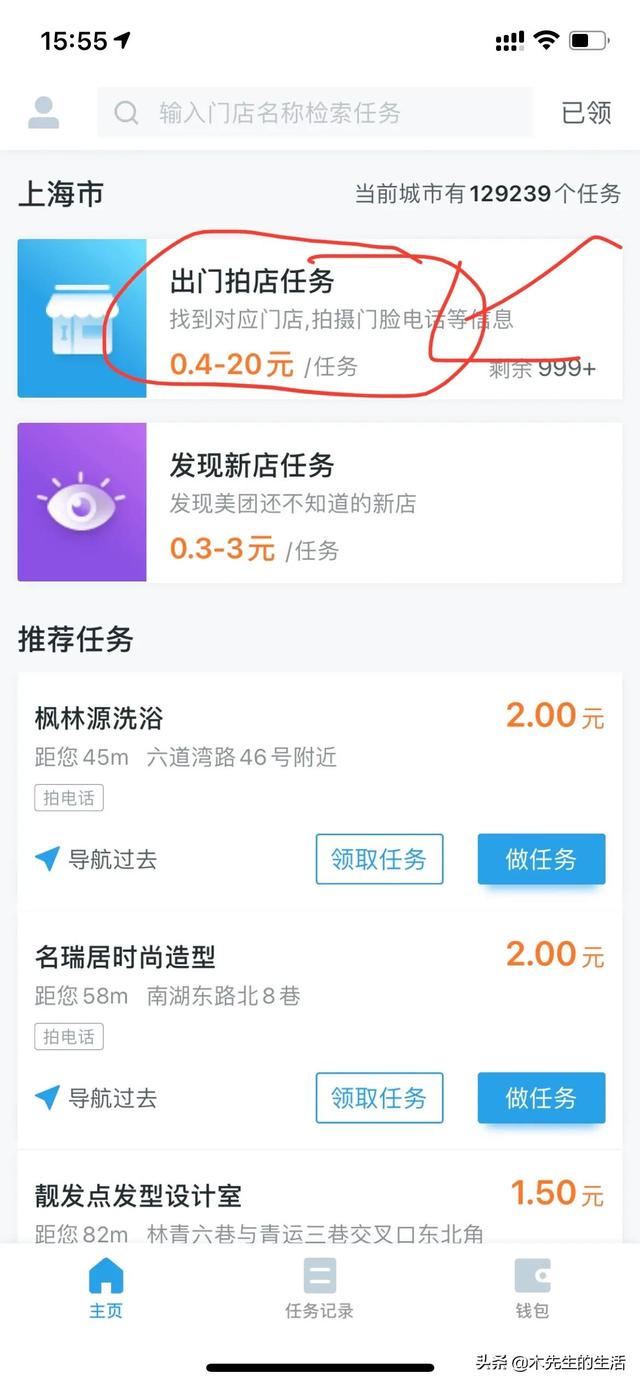The width and height of the screenshot is (640, 1385).
Task: Navigate to 枫林源洗浴
Action: (96, 859)
